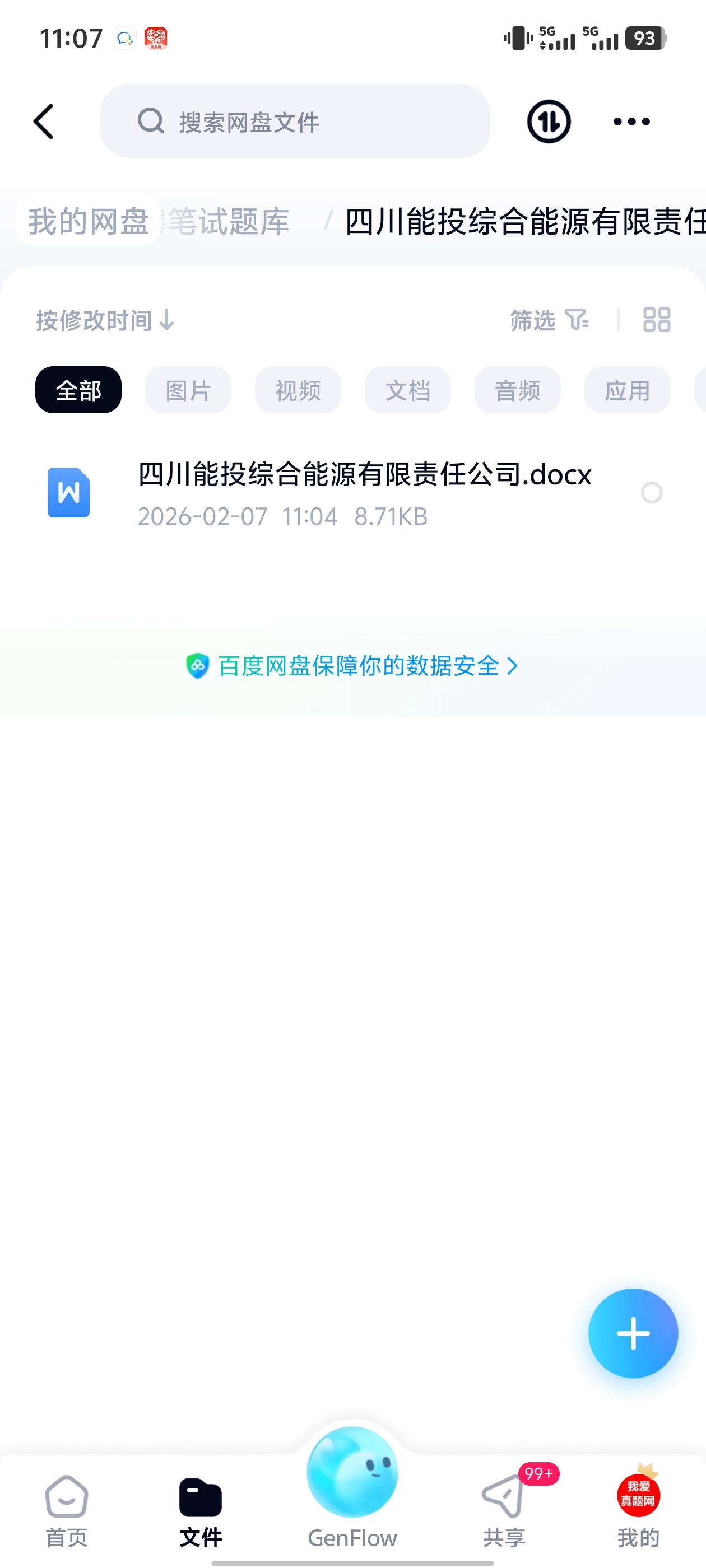The width and height of the screenshot is (706, 1568).
Task: Switch to grid view layout
Action: click(x=658, y=319)
